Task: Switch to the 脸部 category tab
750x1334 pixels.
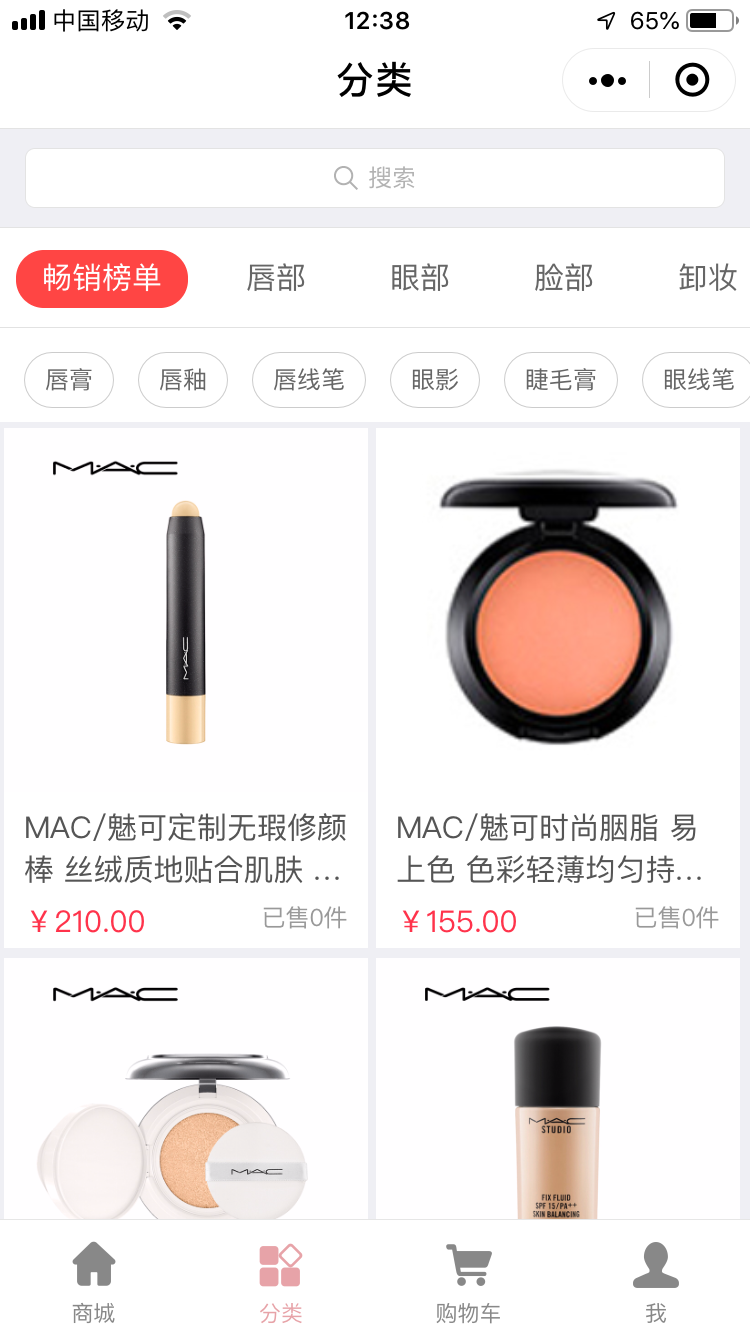Action: click(x=564, y=278)
